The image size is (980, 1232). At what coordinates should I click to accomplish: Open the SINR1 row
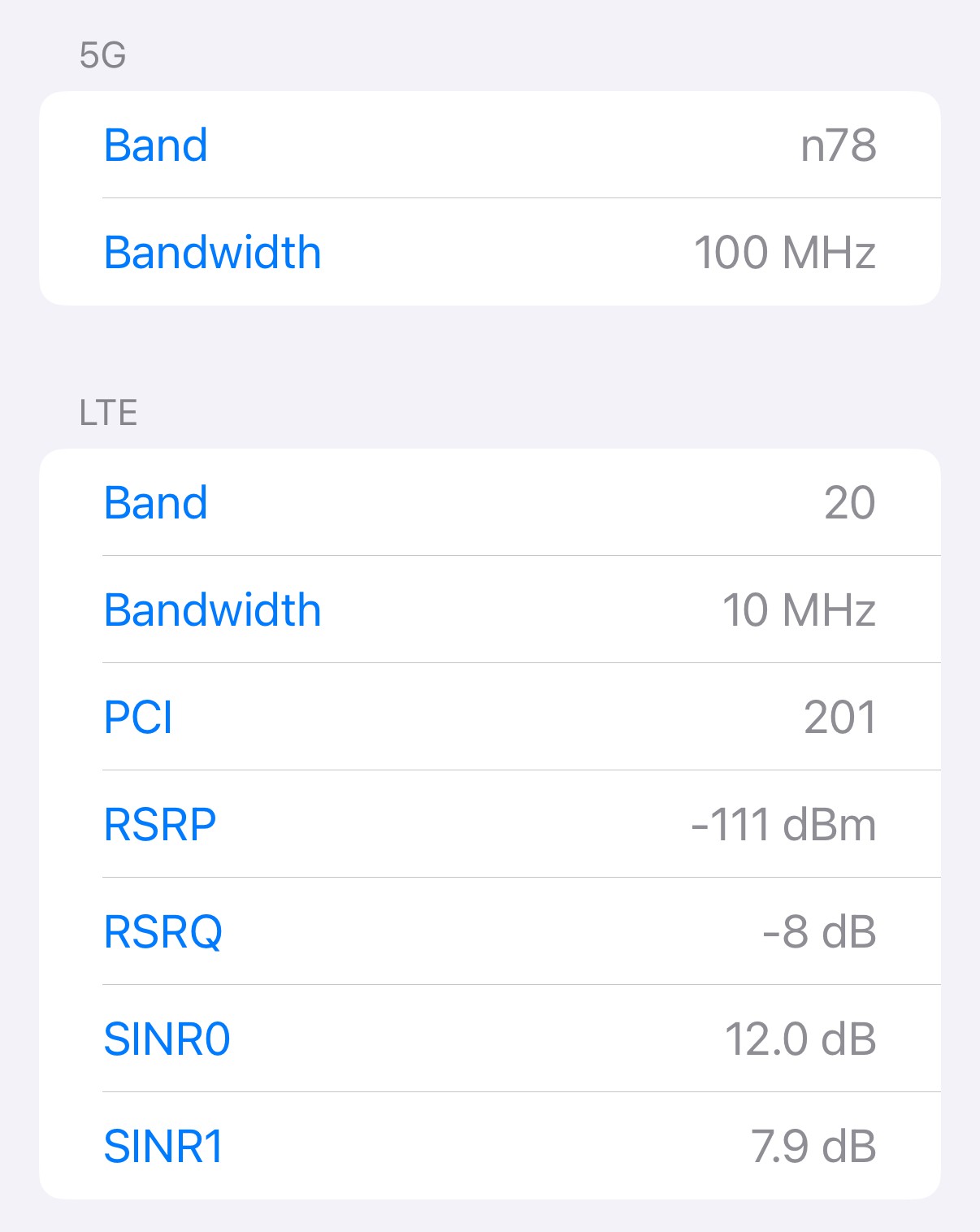click(x=489, y=1146)
